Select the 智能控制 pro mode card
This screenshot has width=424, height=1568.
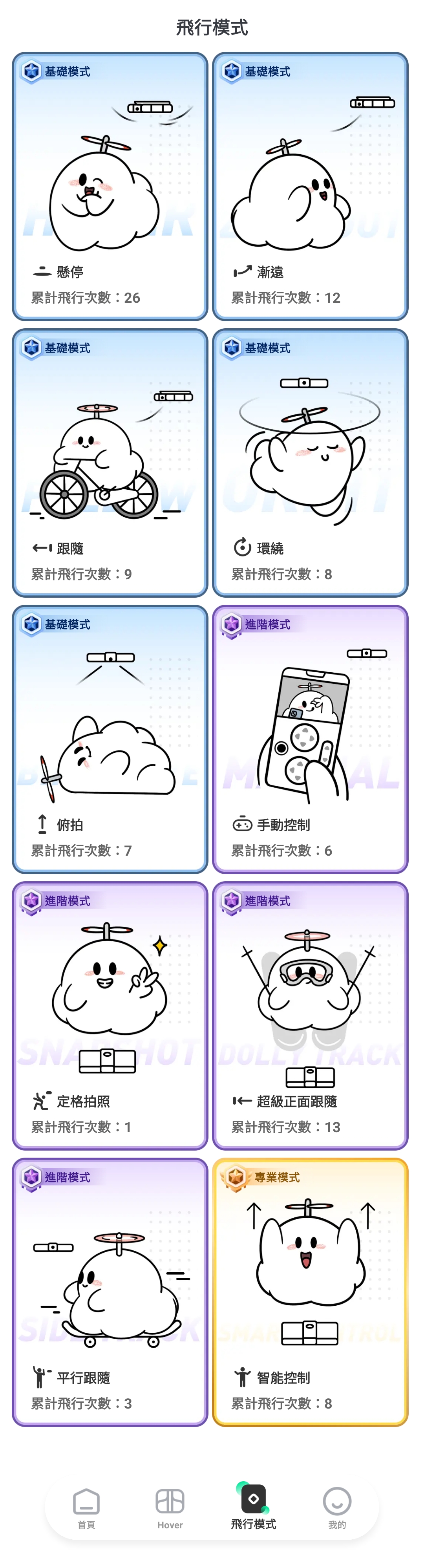point(310,1292)
